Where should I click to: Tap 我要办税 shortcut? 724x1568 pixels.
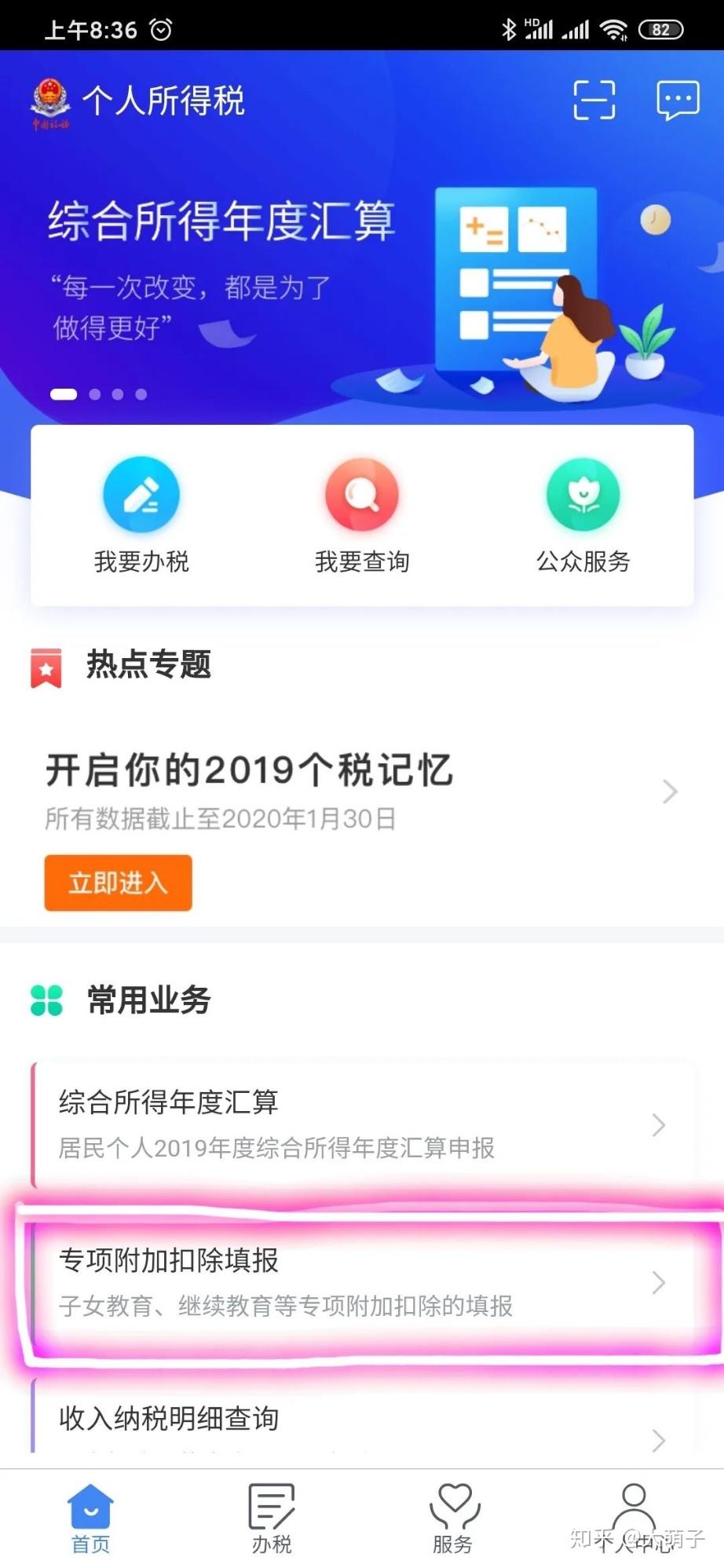(141, 514)
